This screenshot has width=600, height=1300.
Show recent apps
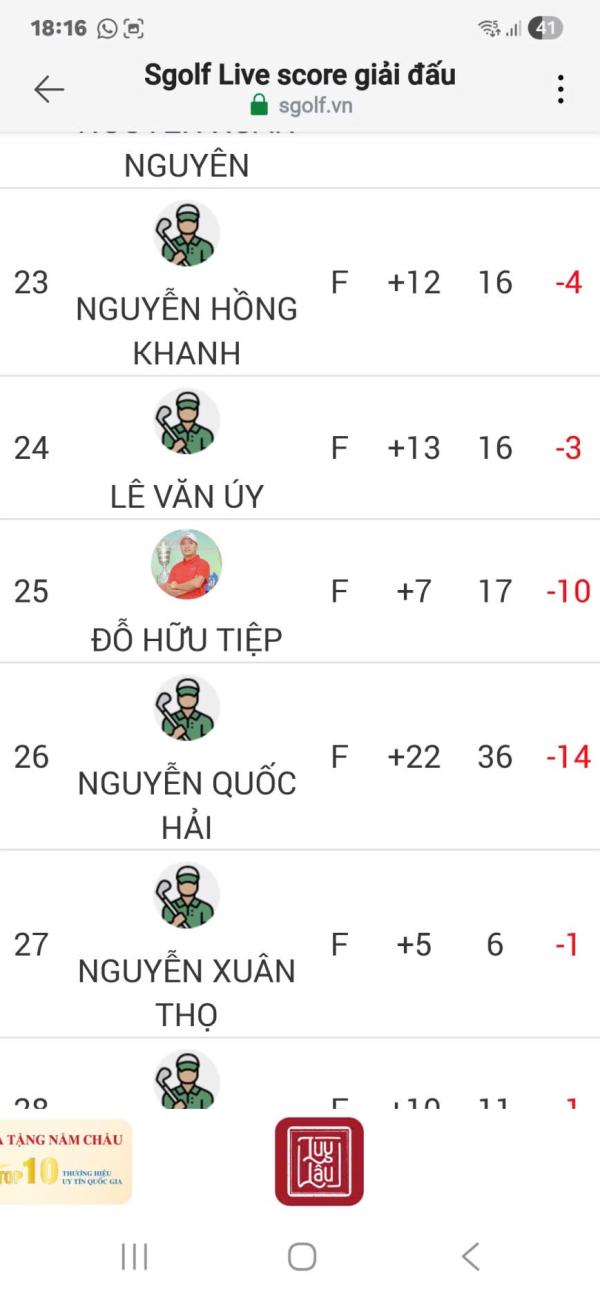tap(134, 1257)
